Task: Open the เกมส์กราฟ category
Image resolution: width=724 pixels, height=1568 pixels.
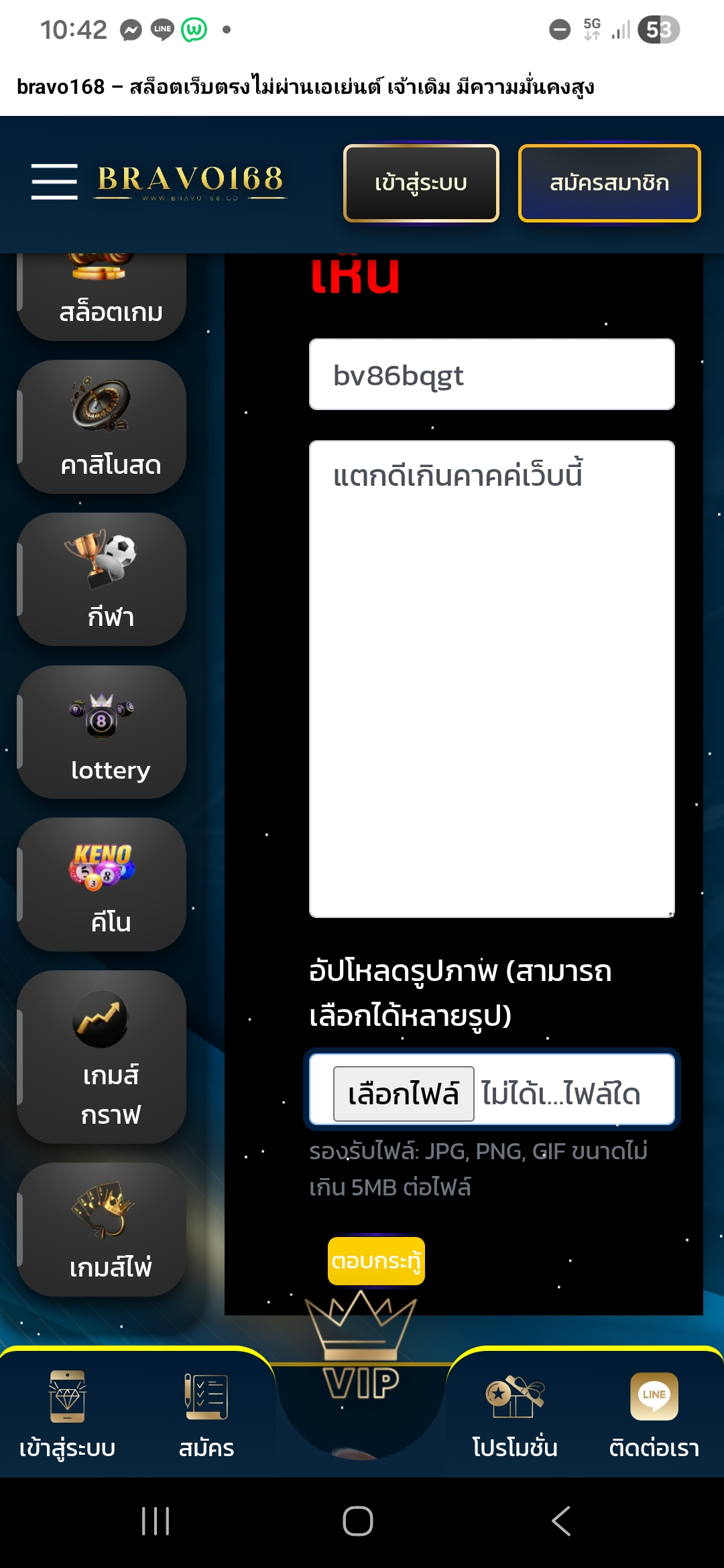Action: (102, 1057)
